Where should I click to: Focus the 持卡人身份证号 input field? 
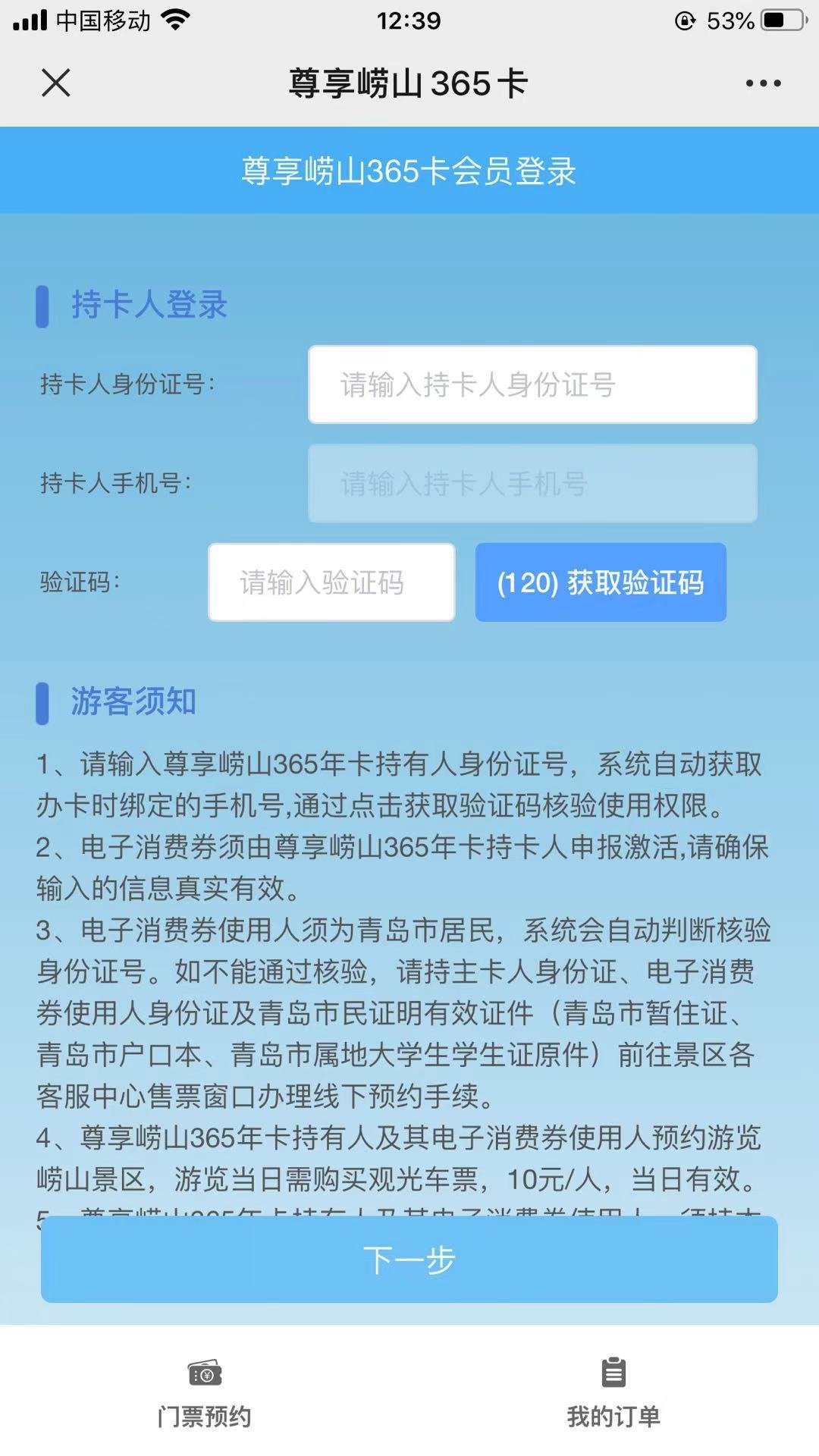(532, 384)
